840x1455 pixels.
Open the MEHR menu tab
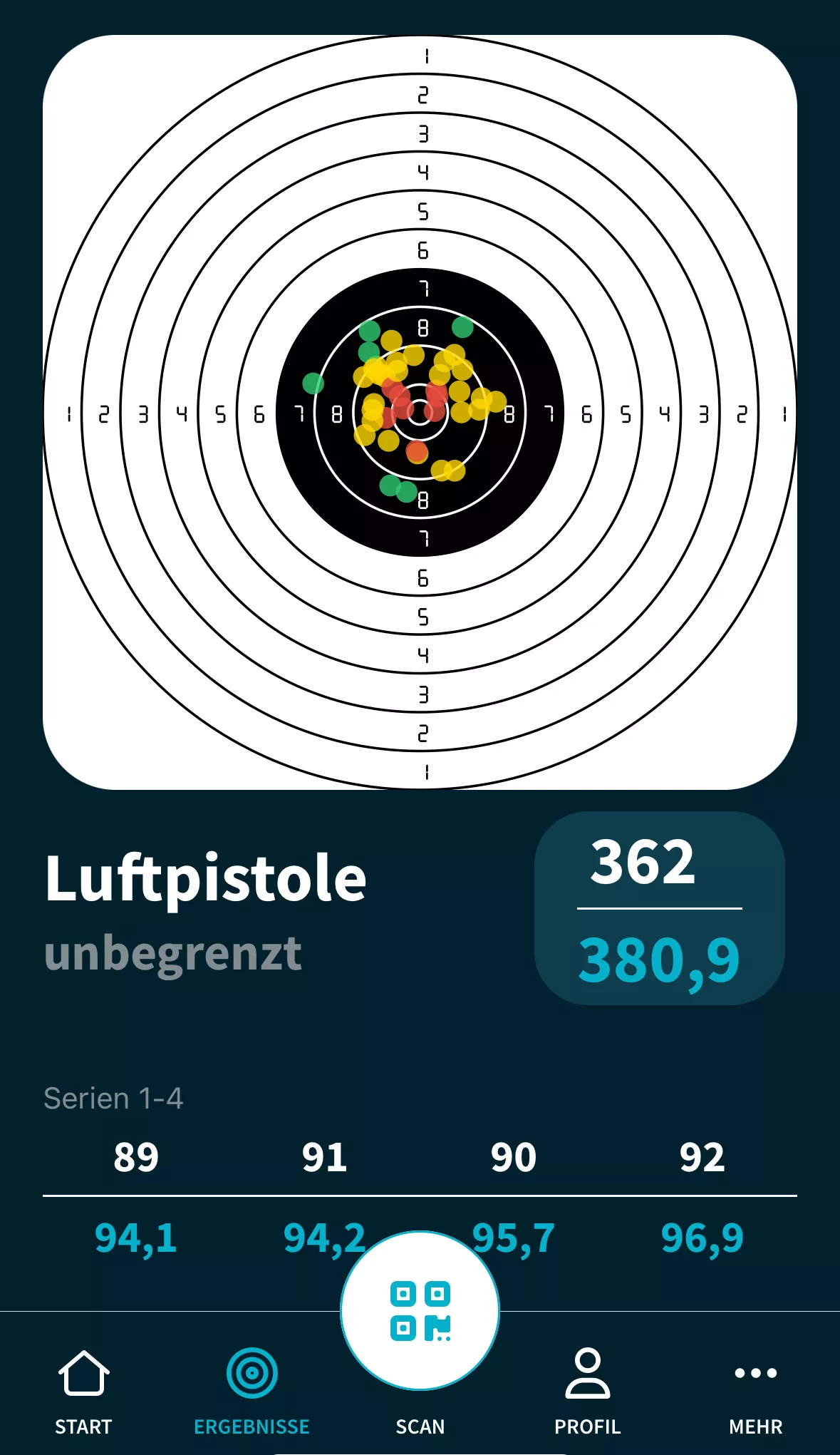pyautogui.click(x=755, y=1390)
